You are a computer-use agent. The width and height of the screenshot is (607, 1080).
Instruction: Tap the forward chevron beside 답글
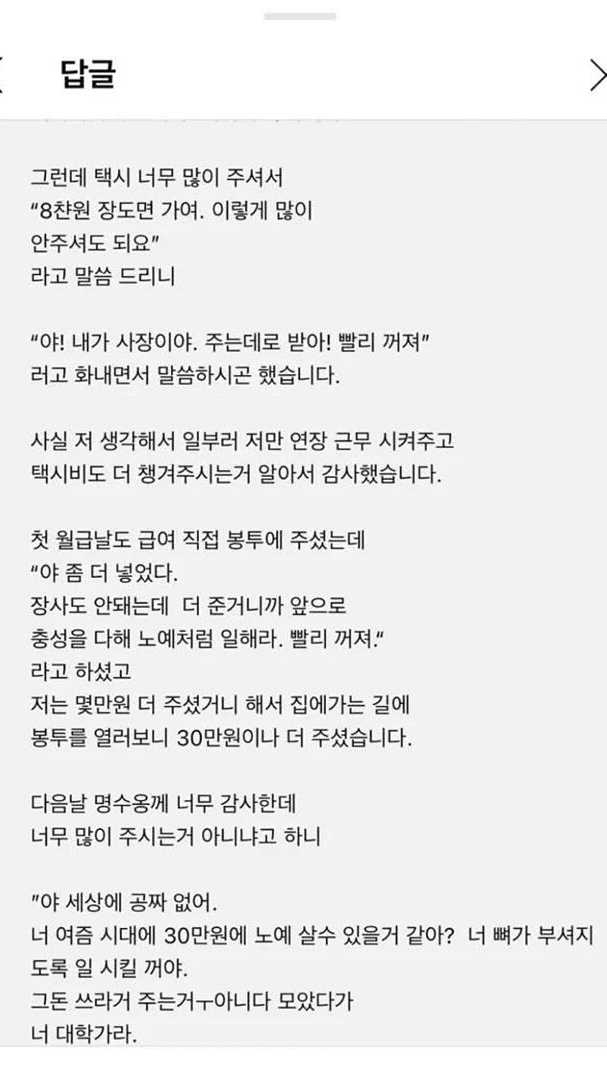(597, 75)
